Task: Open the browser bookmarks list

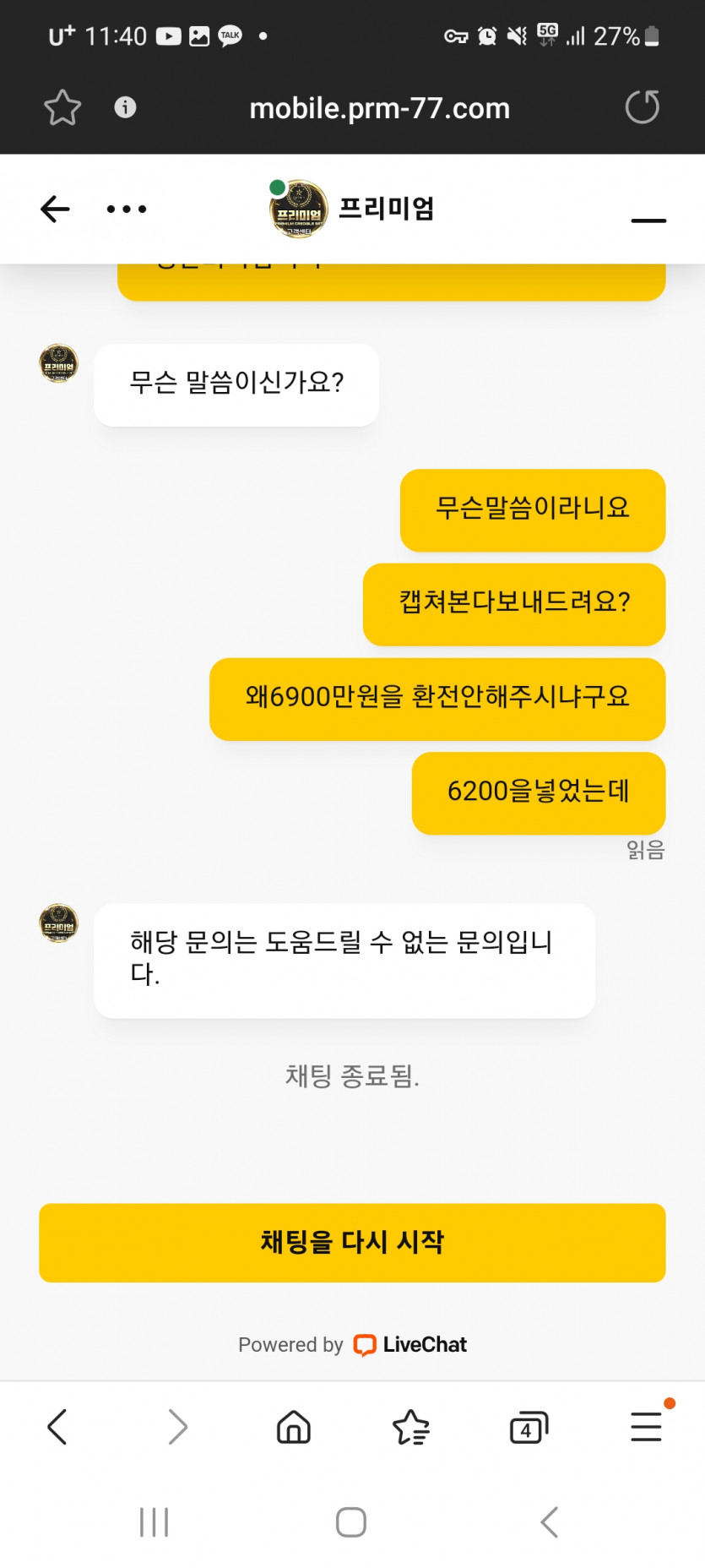Action: tap(411, 1427)
